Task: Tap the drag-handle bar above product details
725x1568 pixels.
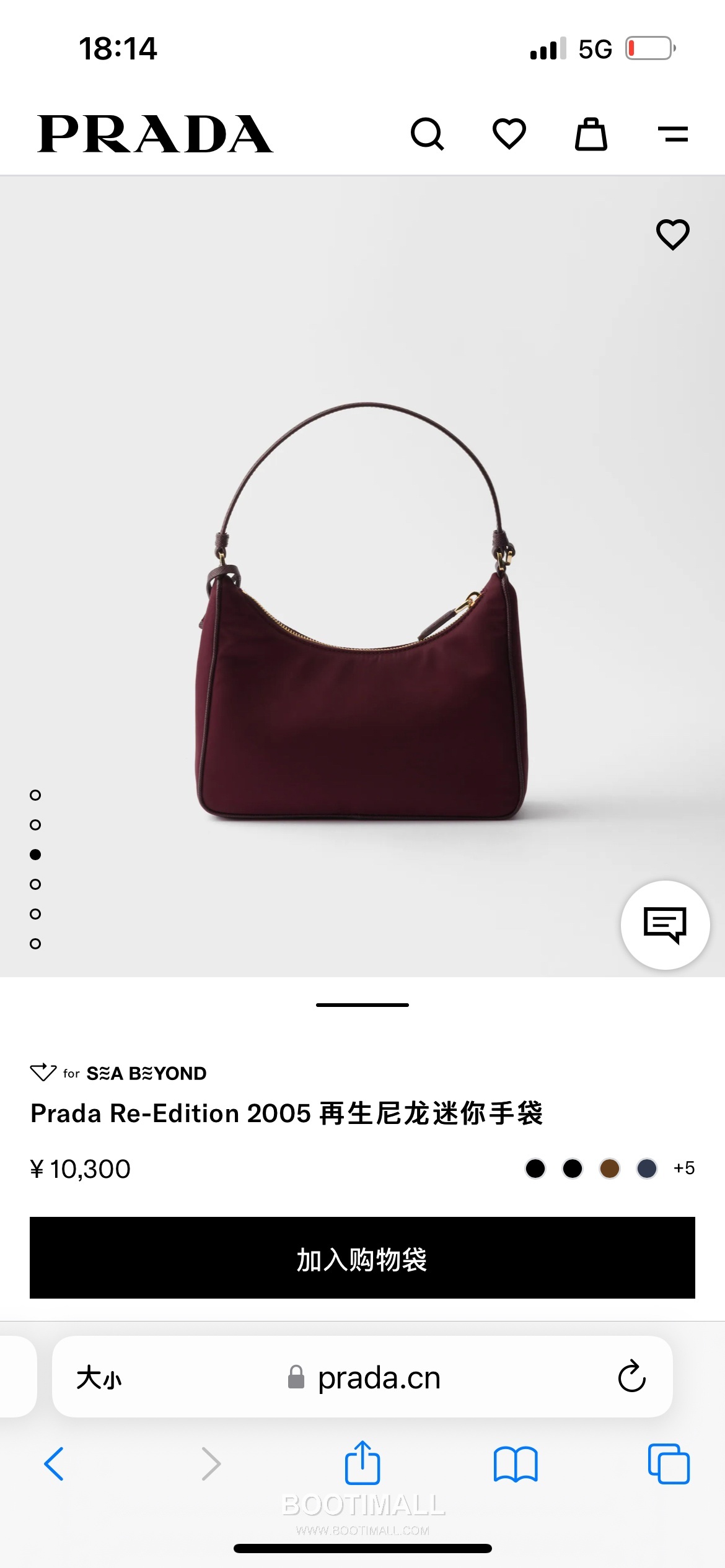Action: [x=362, y=1004]
